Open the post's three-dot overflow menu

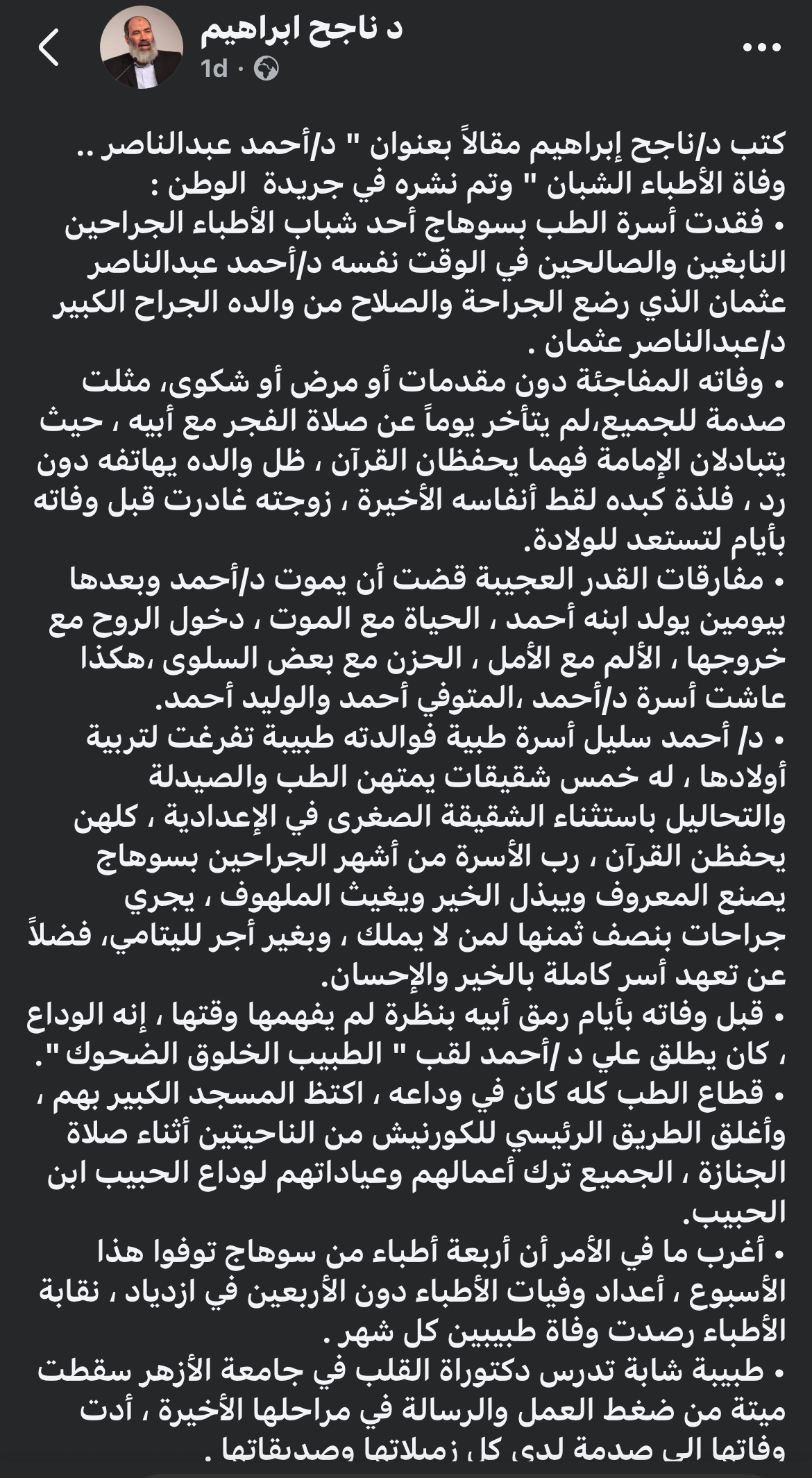762,49
